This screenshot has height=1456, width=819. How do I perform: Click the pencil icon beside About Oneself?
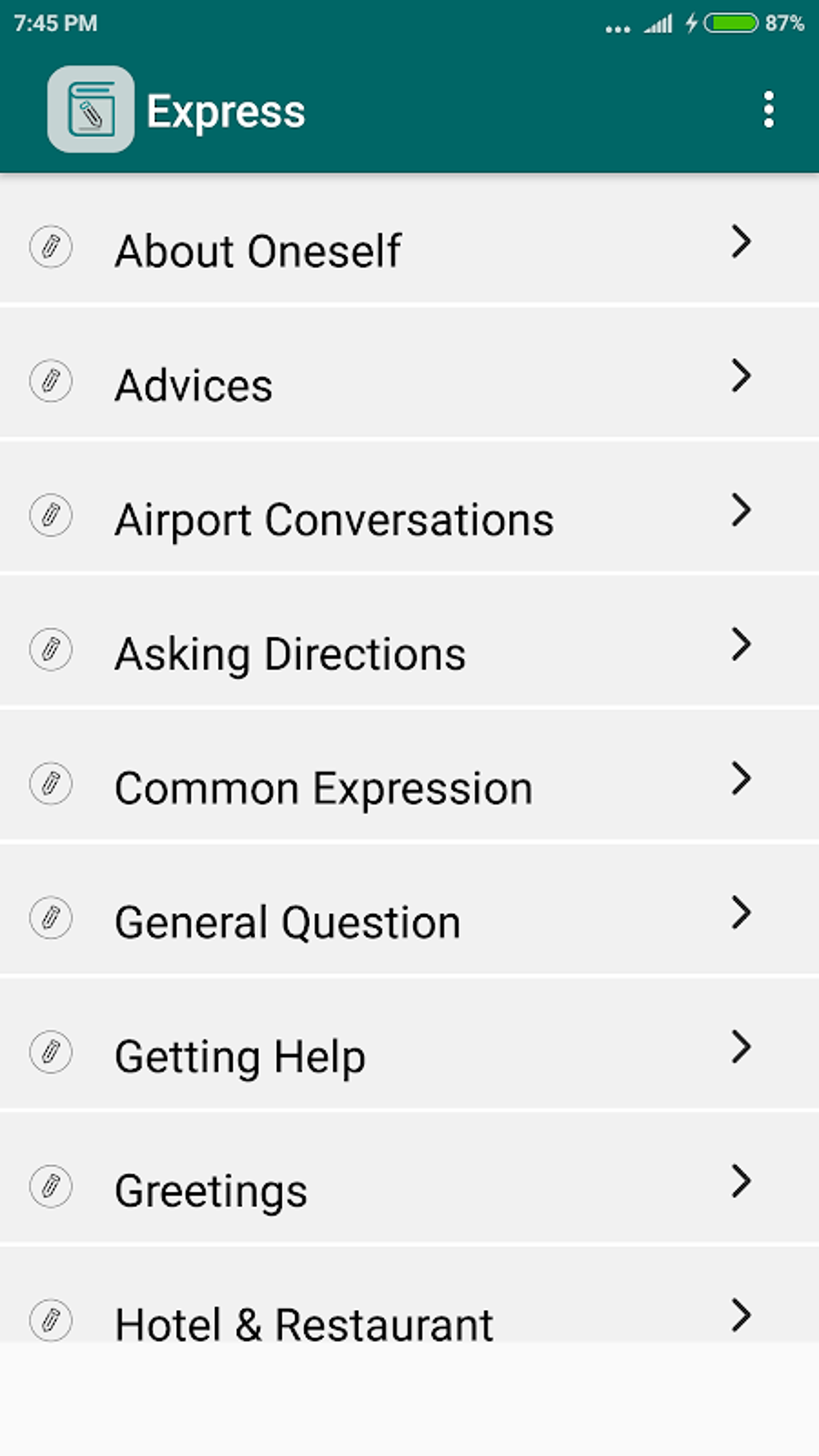click(x=51, y=247)
